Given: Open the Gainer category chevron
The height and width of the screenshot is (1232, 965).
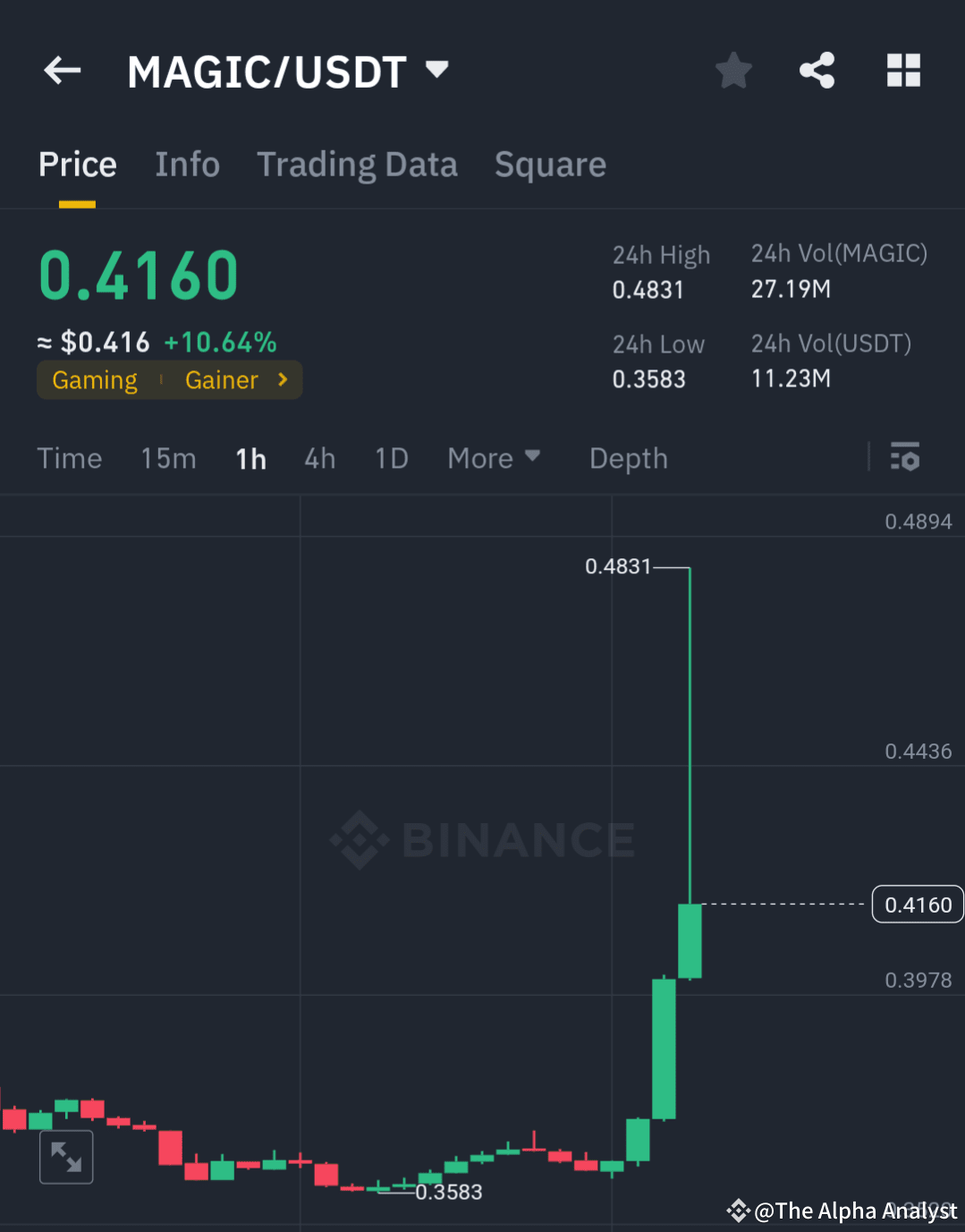Looking at the screenshot, I should (281, 379).
